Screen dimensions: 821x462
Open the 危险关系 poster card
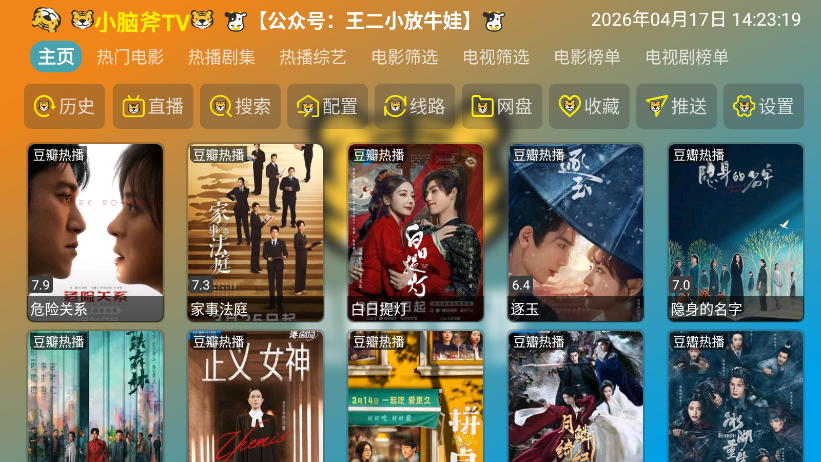point(95,232)
